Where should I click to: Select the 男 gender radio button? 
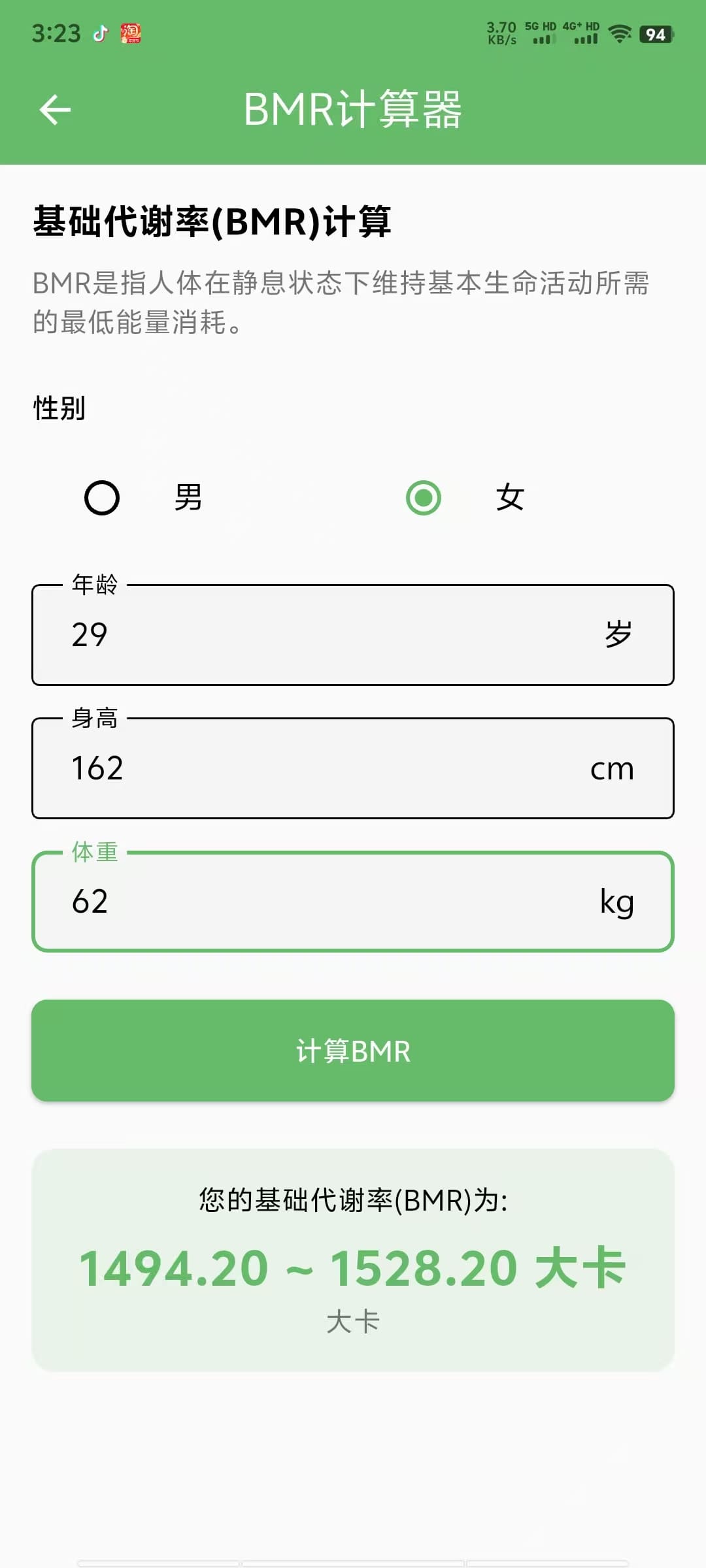(103, 498)
